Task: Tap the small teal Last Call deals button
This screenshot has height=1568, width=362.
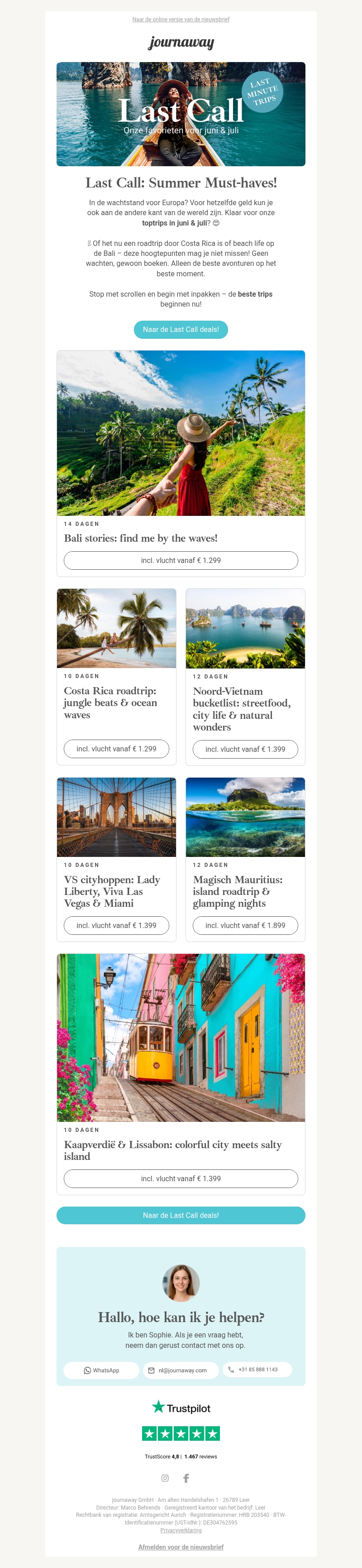Action: pyautogui.click(x=181, y=329)
